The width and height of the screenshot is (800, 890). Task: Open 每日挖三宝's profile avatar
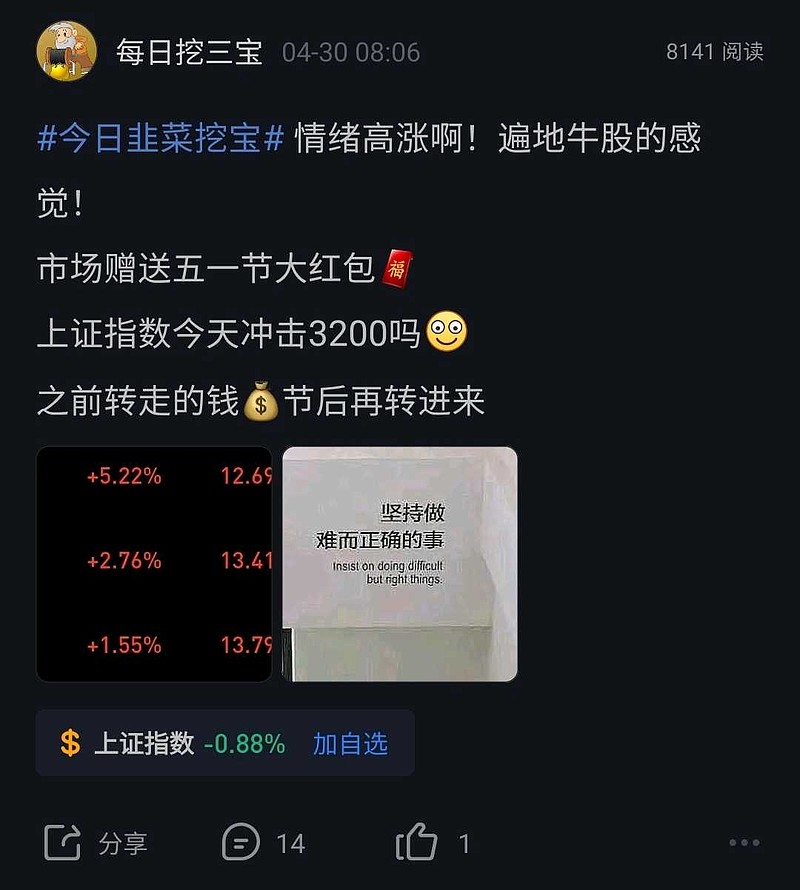click(x=66, y=48)
